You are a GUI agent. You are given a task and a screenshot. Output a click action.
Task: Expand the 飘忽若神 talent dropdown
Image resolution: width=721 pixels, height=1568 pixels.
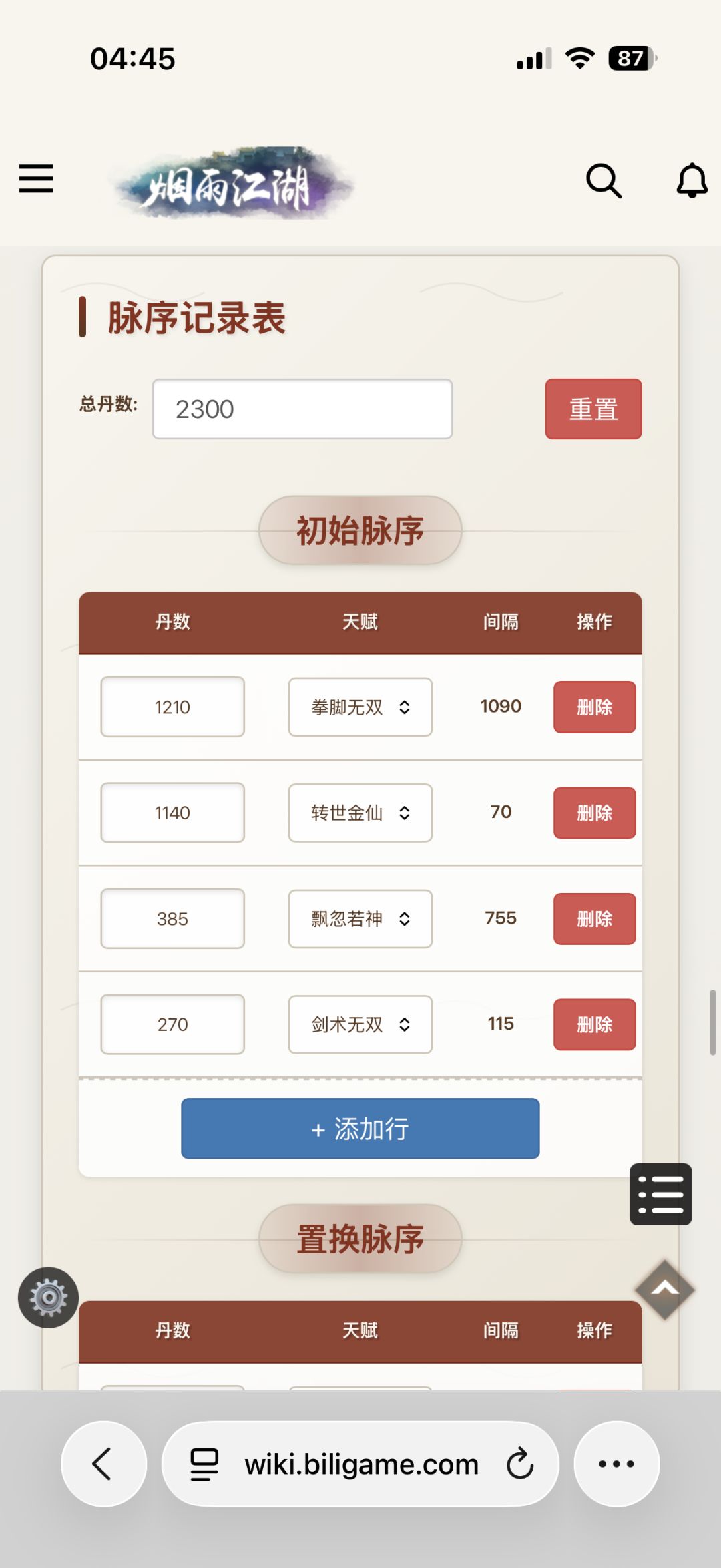(x=360, y=918)
